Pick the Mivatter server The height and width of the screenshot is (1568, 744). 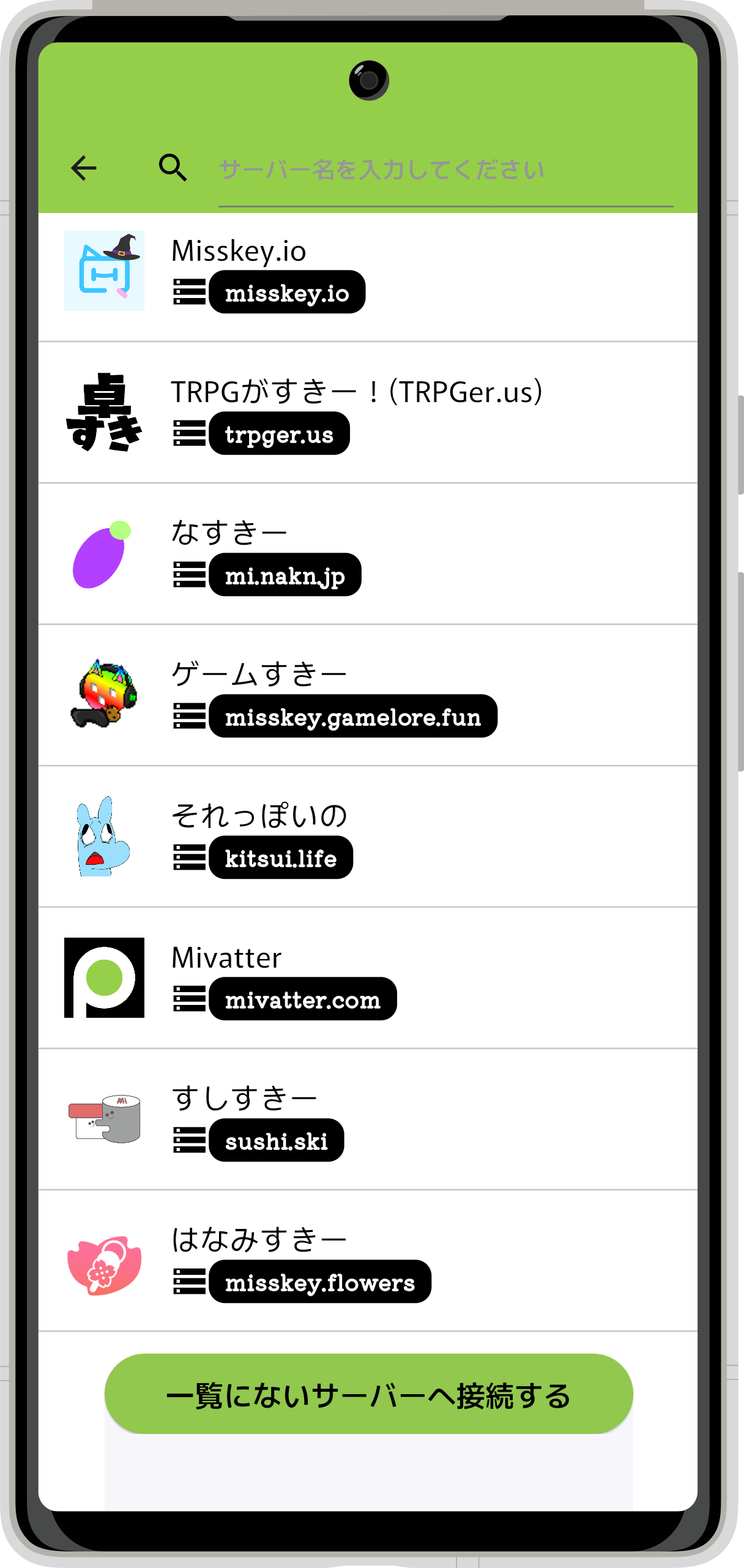tap(367, 979)
